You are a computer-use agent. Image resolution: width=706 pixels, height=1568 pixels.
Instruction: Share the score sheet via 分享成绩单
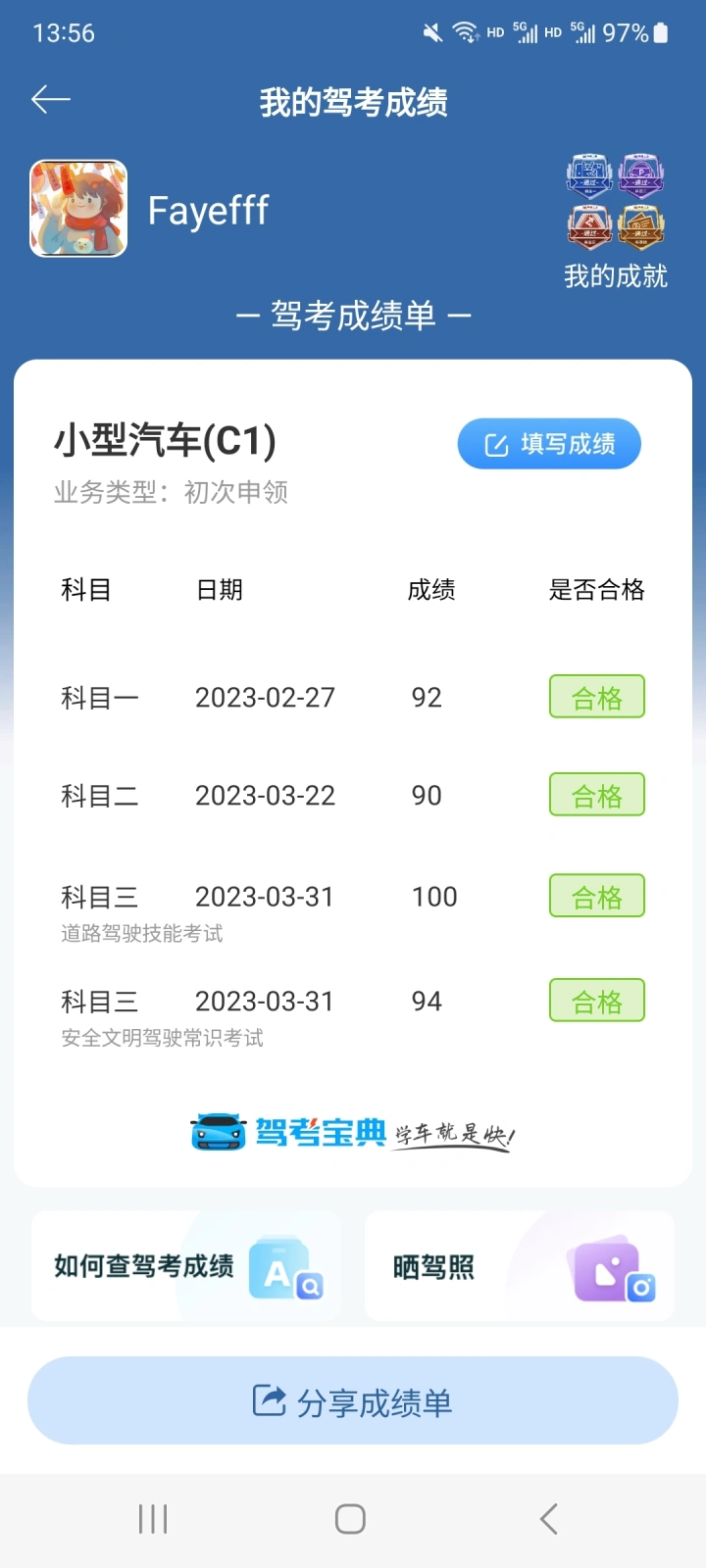pos(353,1400)
